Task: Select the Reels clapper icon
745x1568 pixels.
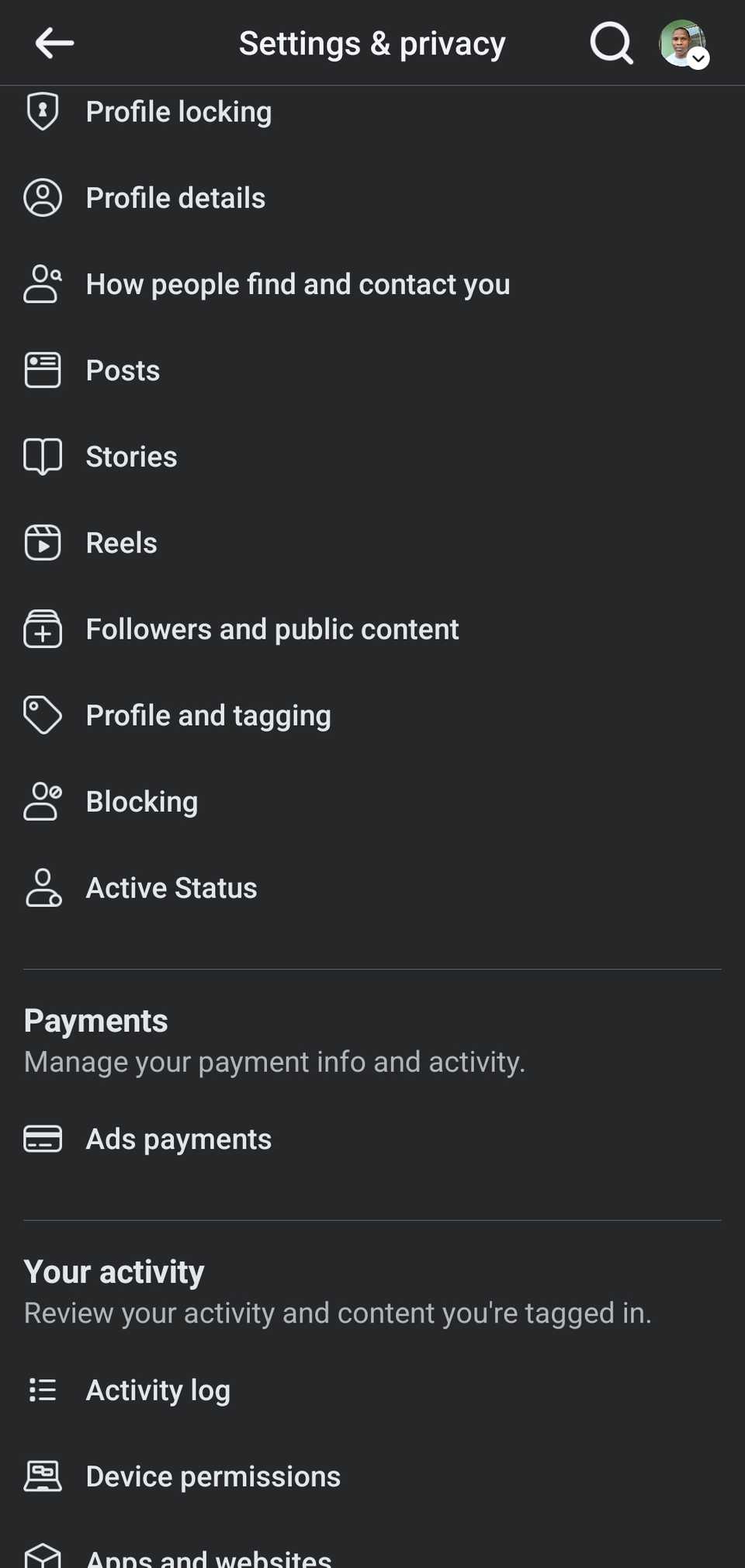Action: 43,543
